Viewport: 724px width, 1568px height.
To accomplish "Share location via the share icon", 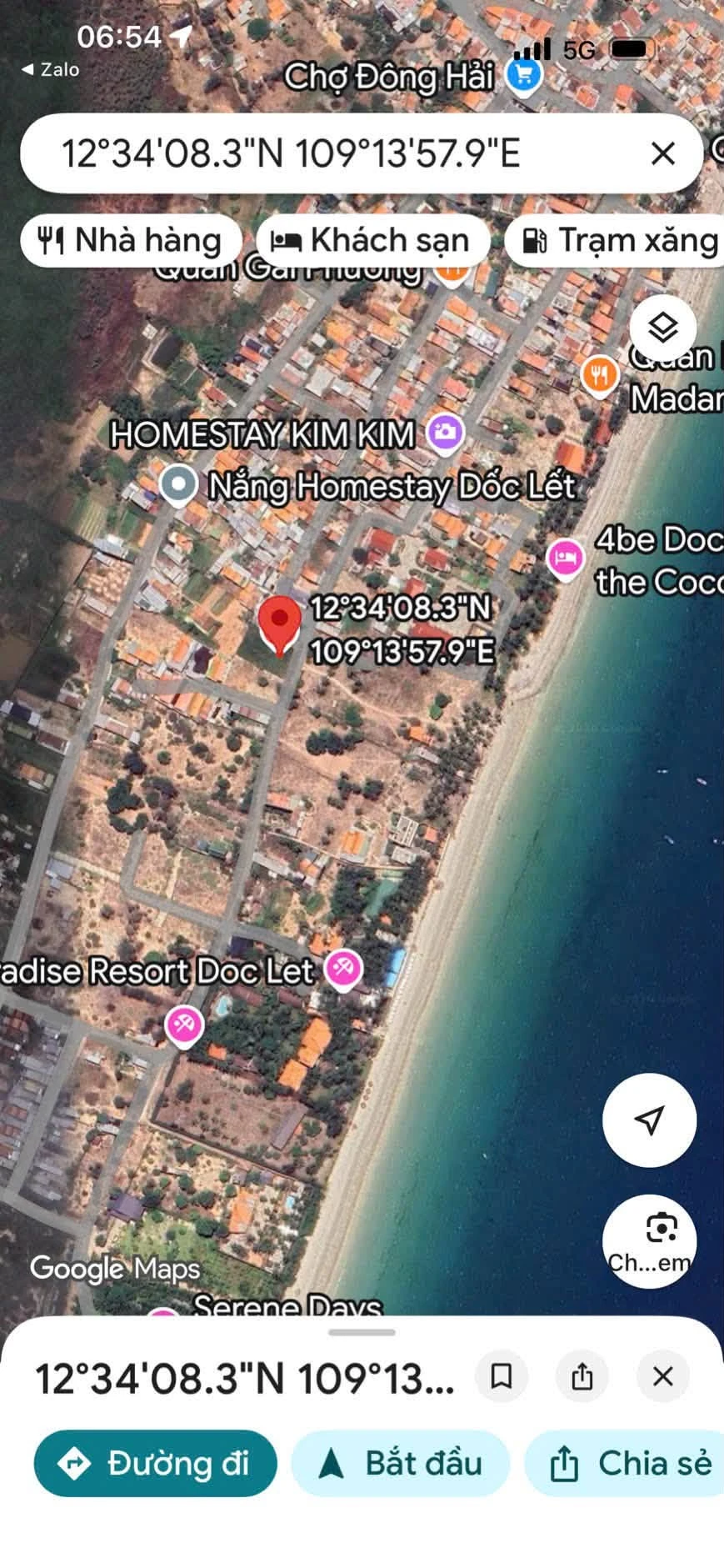I will (582, 1376).
